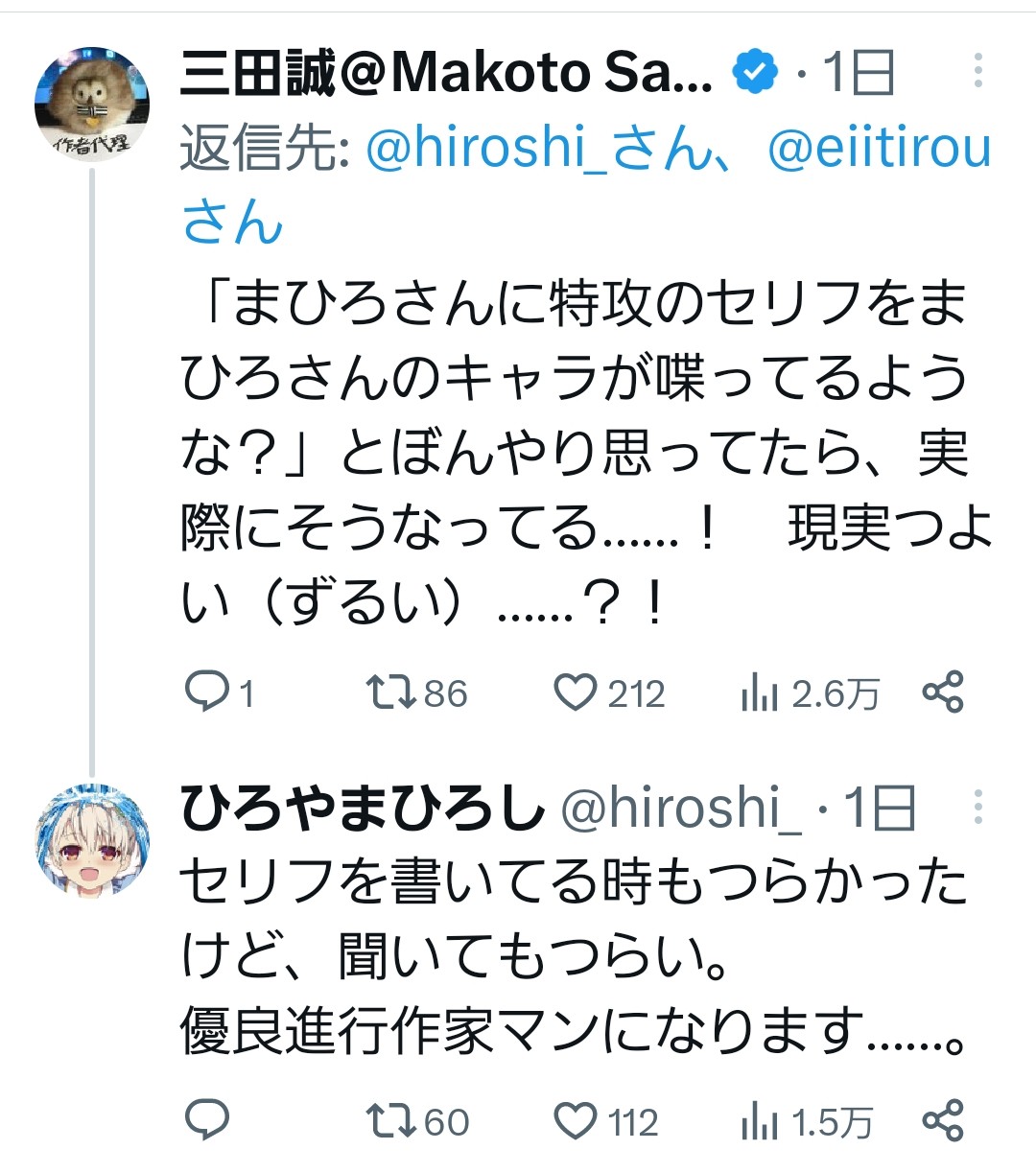Open the @eiitirou mention link
Image resolution: width=1036 pixels, height=1173 pixels.
point(879,150)
